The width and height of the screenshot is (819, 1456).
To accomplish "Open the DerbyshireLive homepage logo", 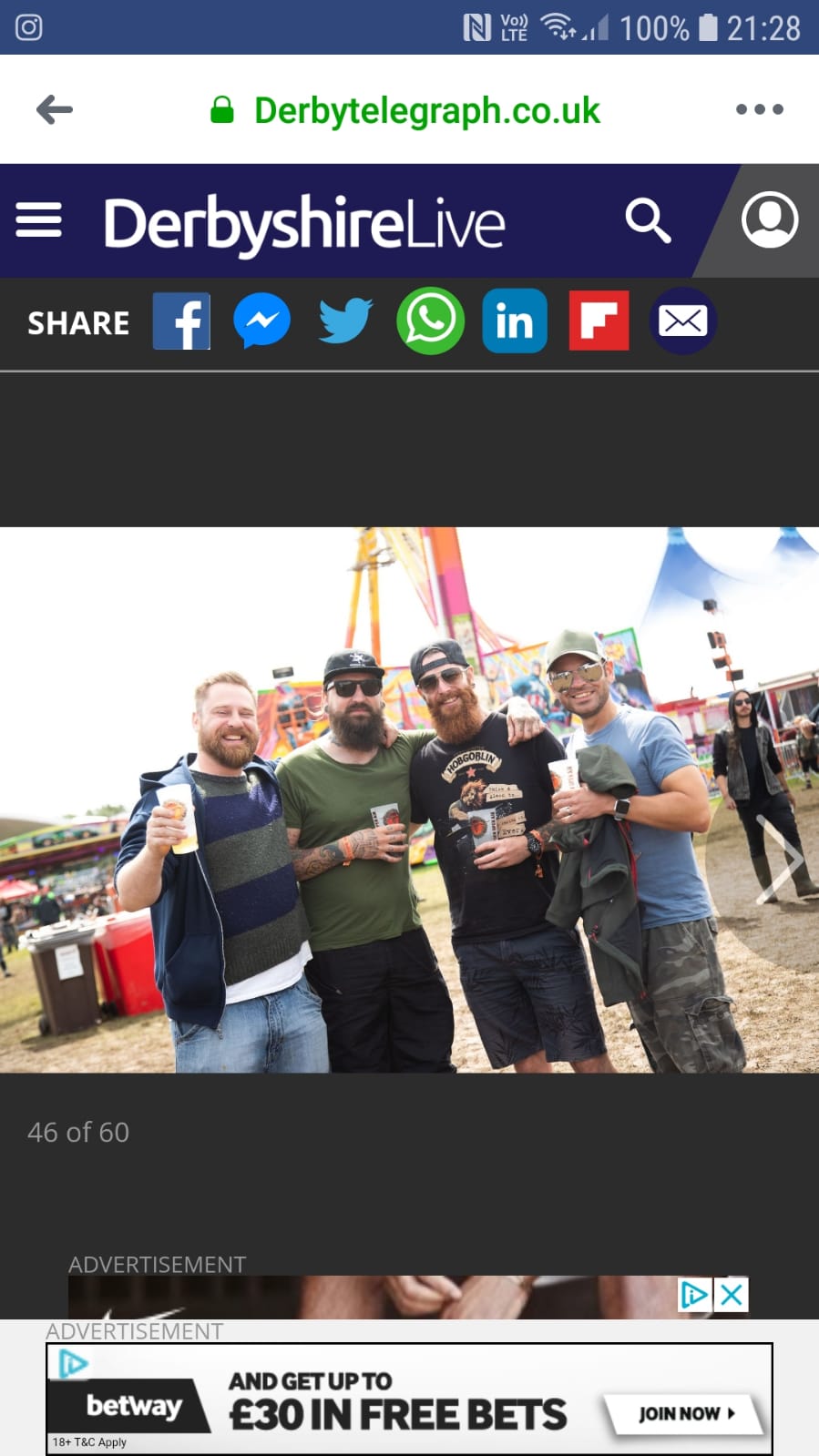I will click(304, 223).
